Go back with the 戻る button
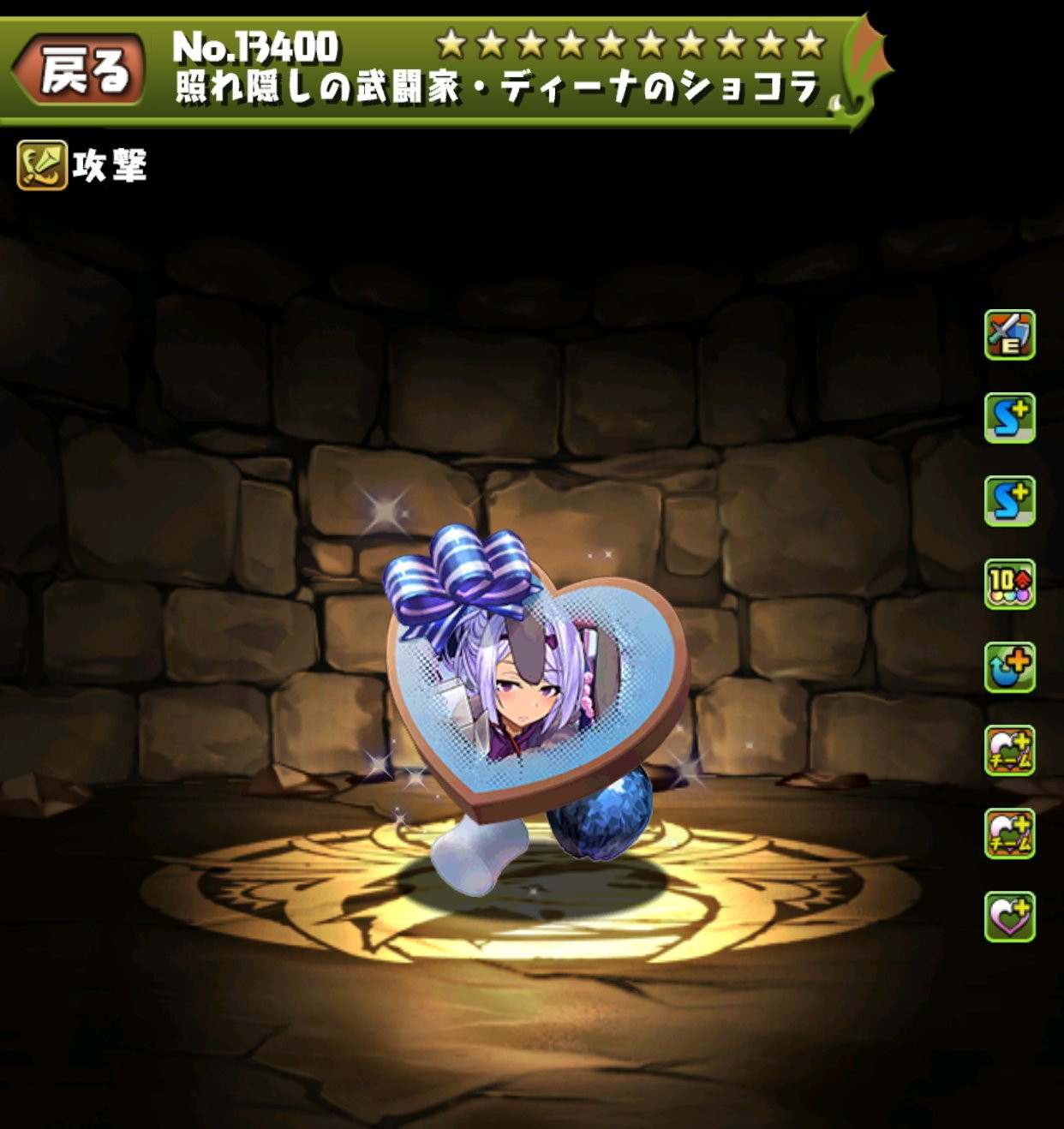Viewport: 1064px width, 1129px height. pos(81,70)
